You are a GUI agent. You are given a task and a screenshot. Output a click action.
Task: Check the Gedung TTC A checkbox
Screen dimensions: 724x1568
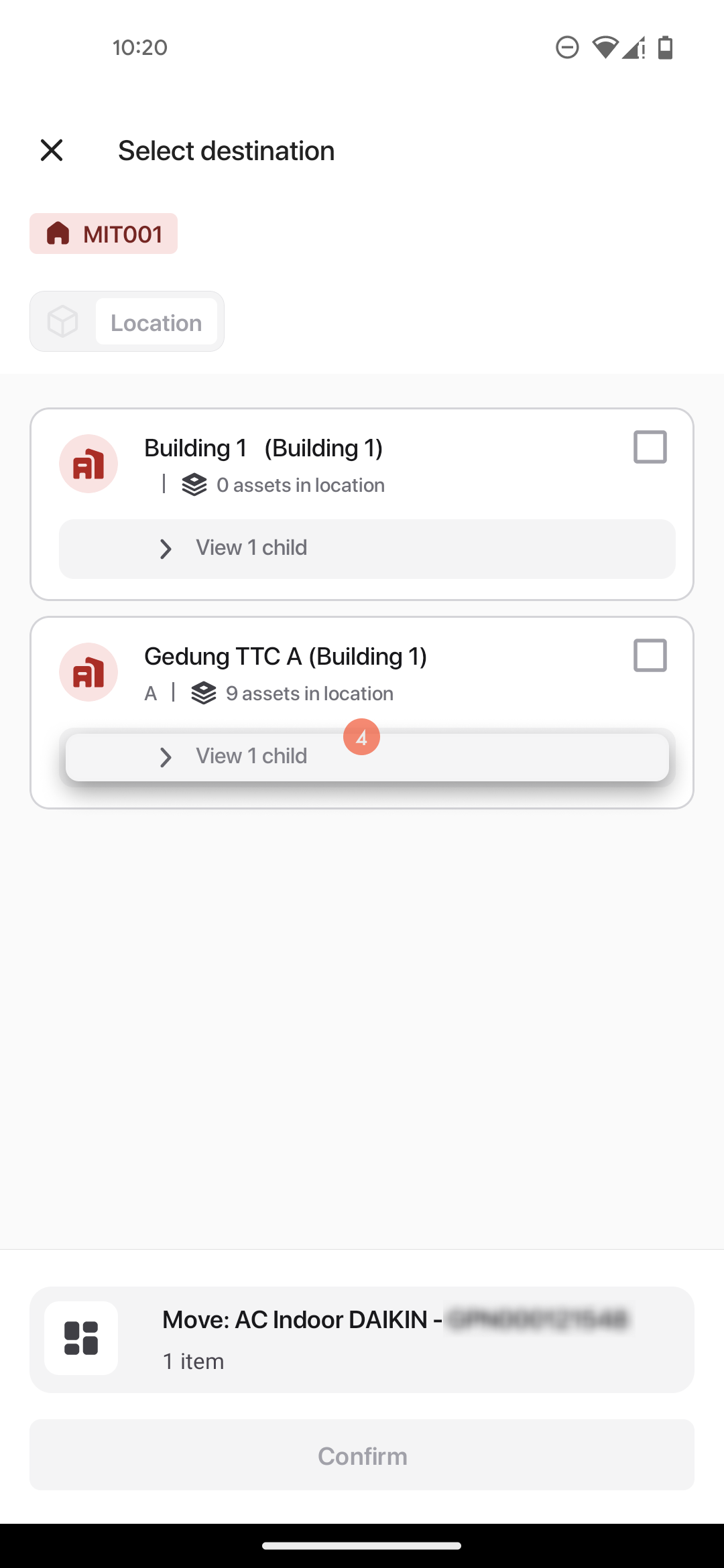pos(650,655)
